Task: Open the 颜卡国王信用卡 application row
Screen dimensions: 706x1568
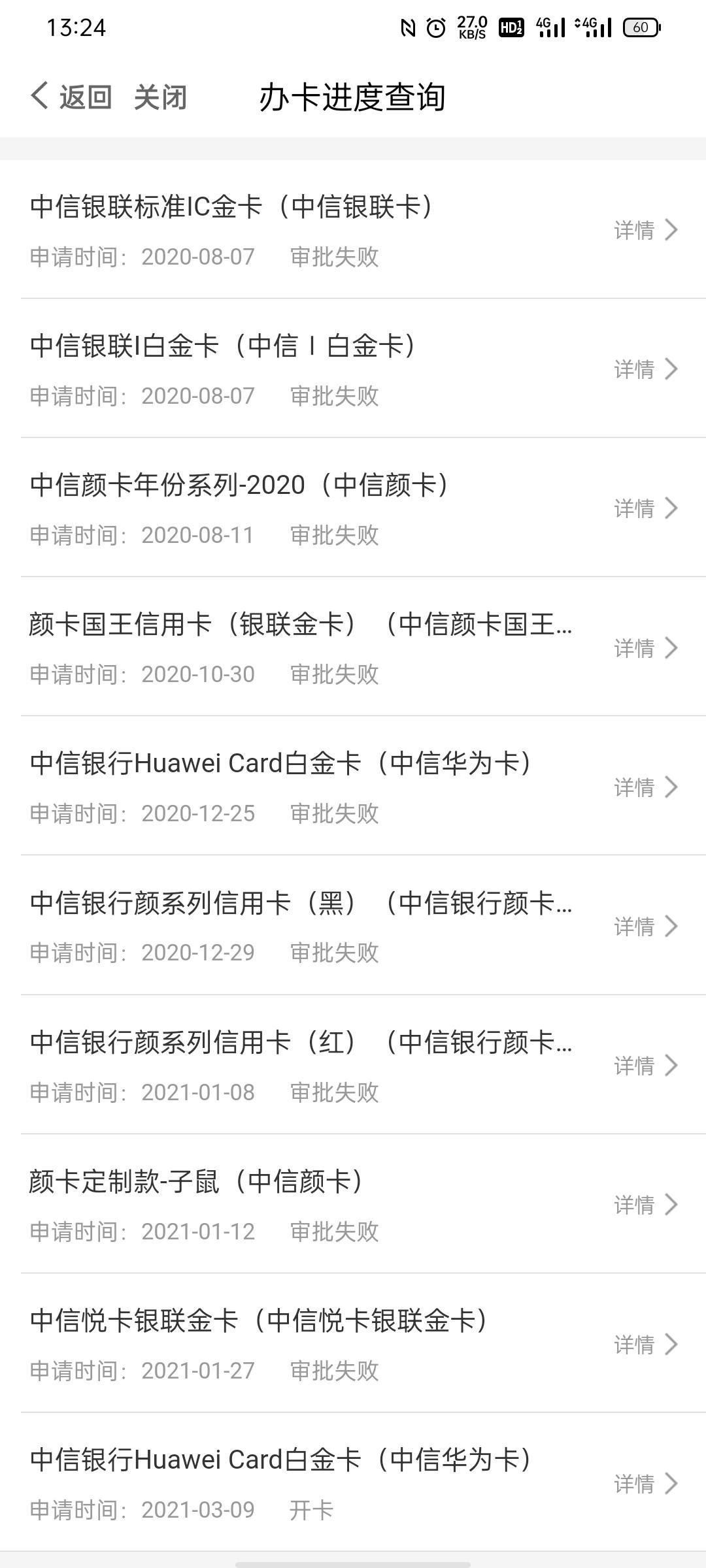Action: pyautogui.click(x=353, y=647)
